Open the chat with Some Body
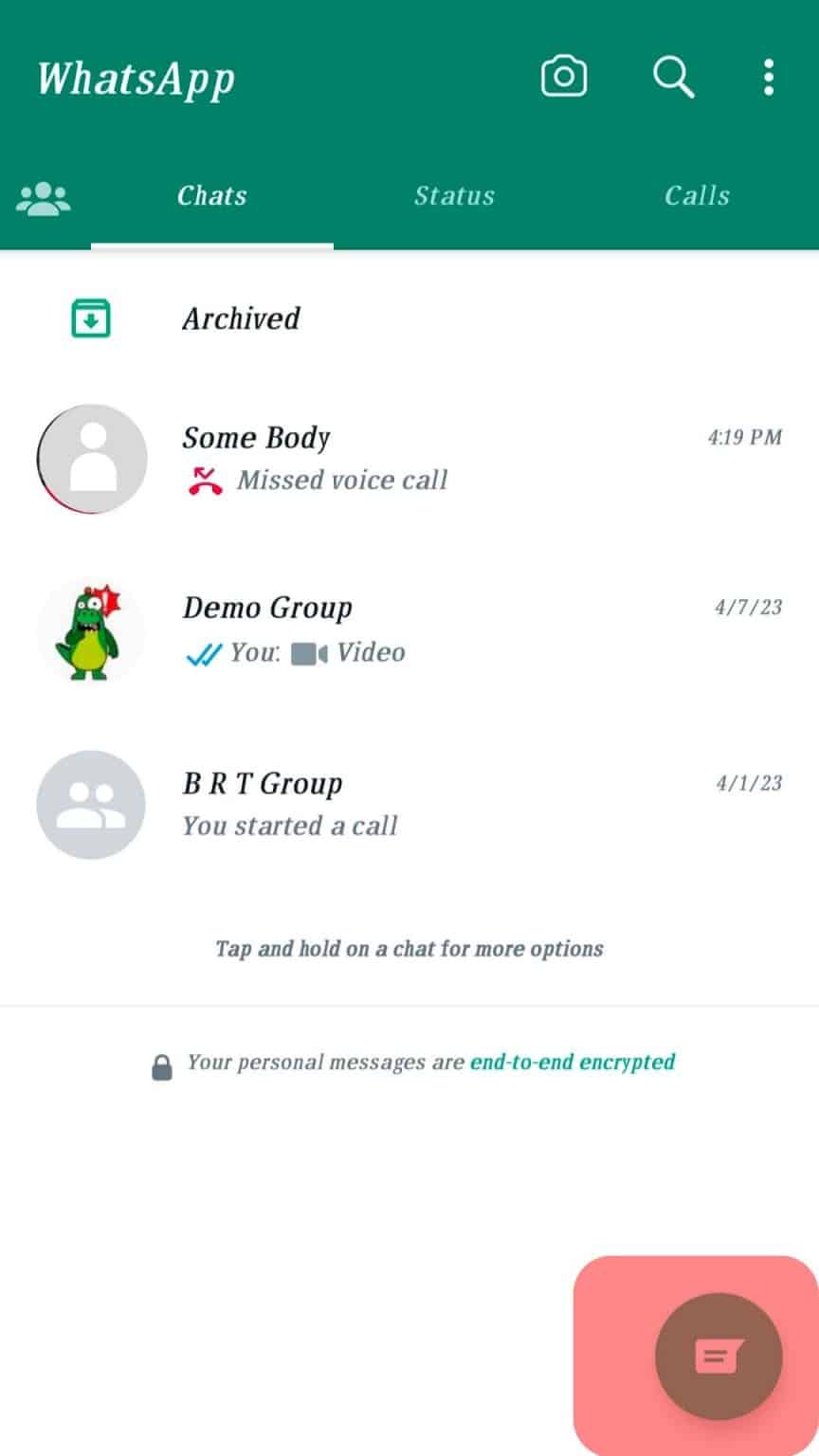The image size is (819, 1456). point(379,458)
